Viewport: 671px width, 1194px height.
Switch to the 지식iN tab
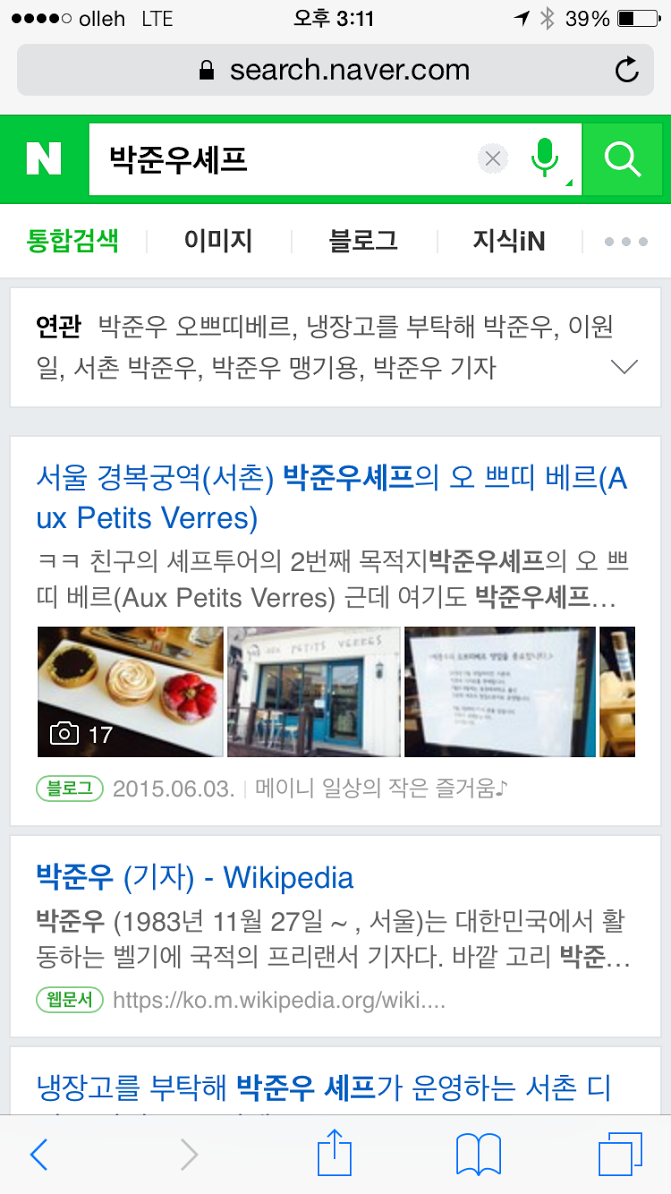coord(509,241)
